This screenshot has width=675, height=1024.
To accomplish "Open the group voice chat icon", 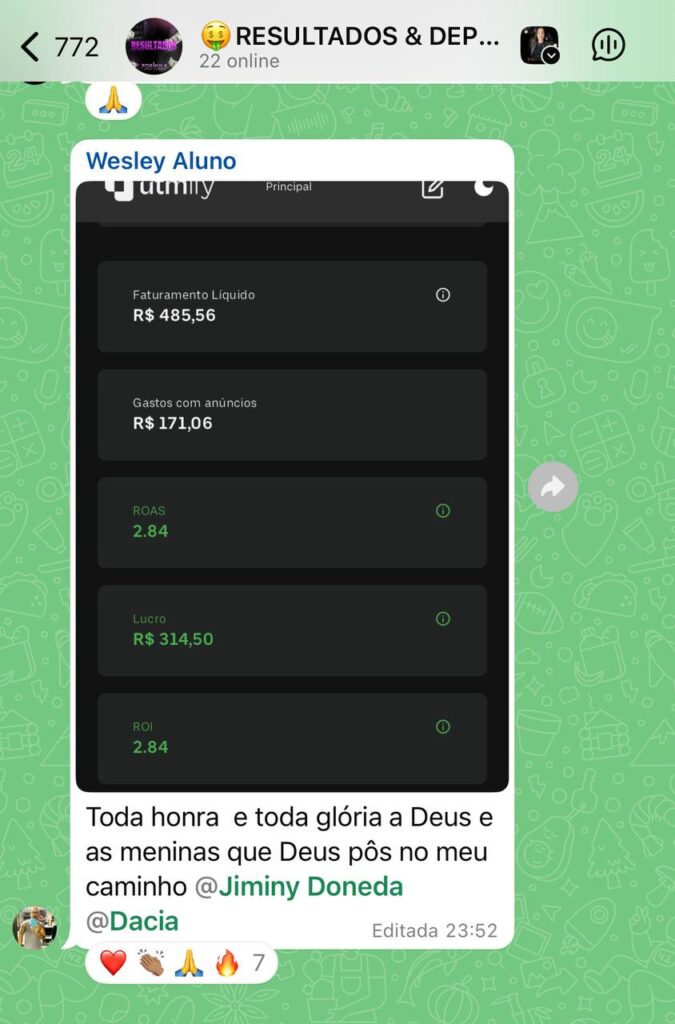I will pyautogui.click(x=608, y=45).
